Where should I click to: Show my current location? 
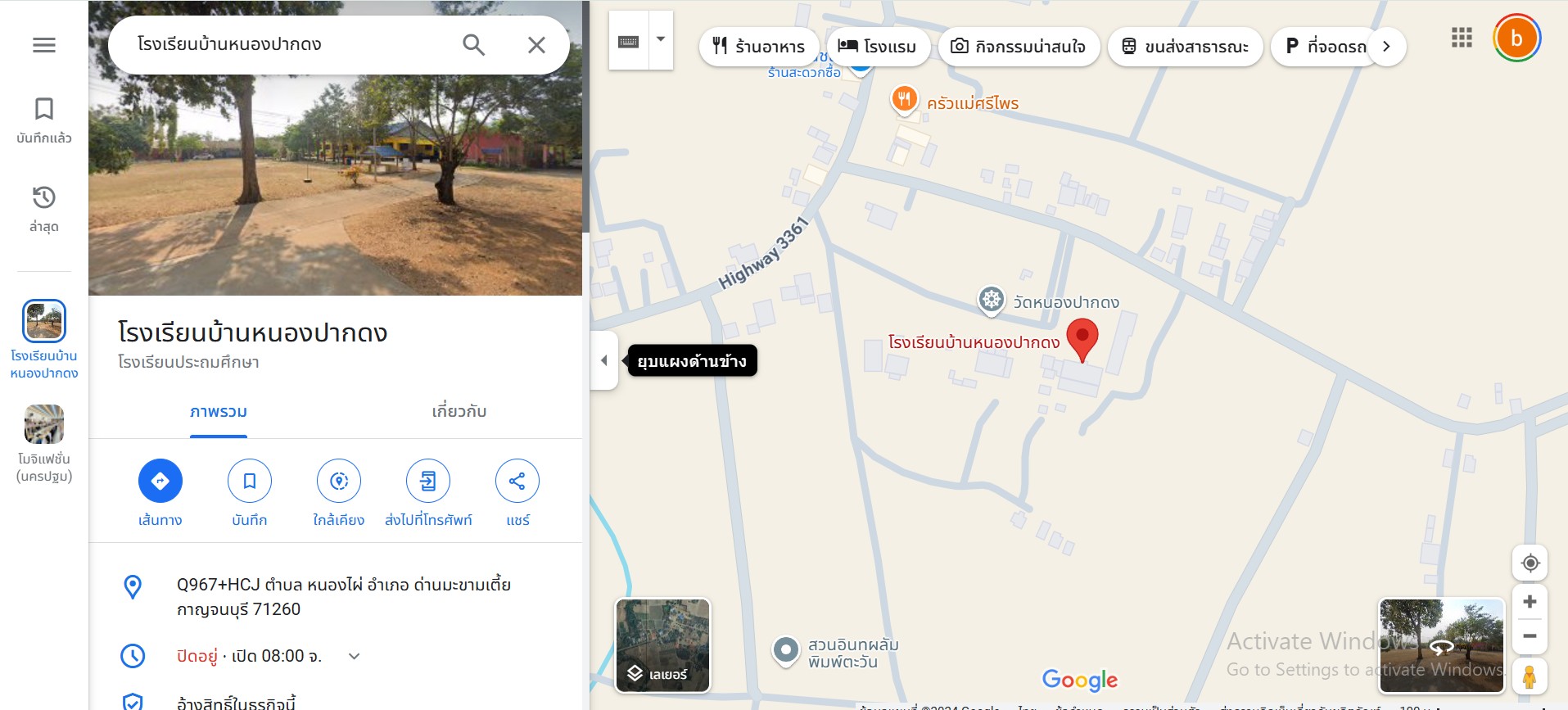[1530, 563]
